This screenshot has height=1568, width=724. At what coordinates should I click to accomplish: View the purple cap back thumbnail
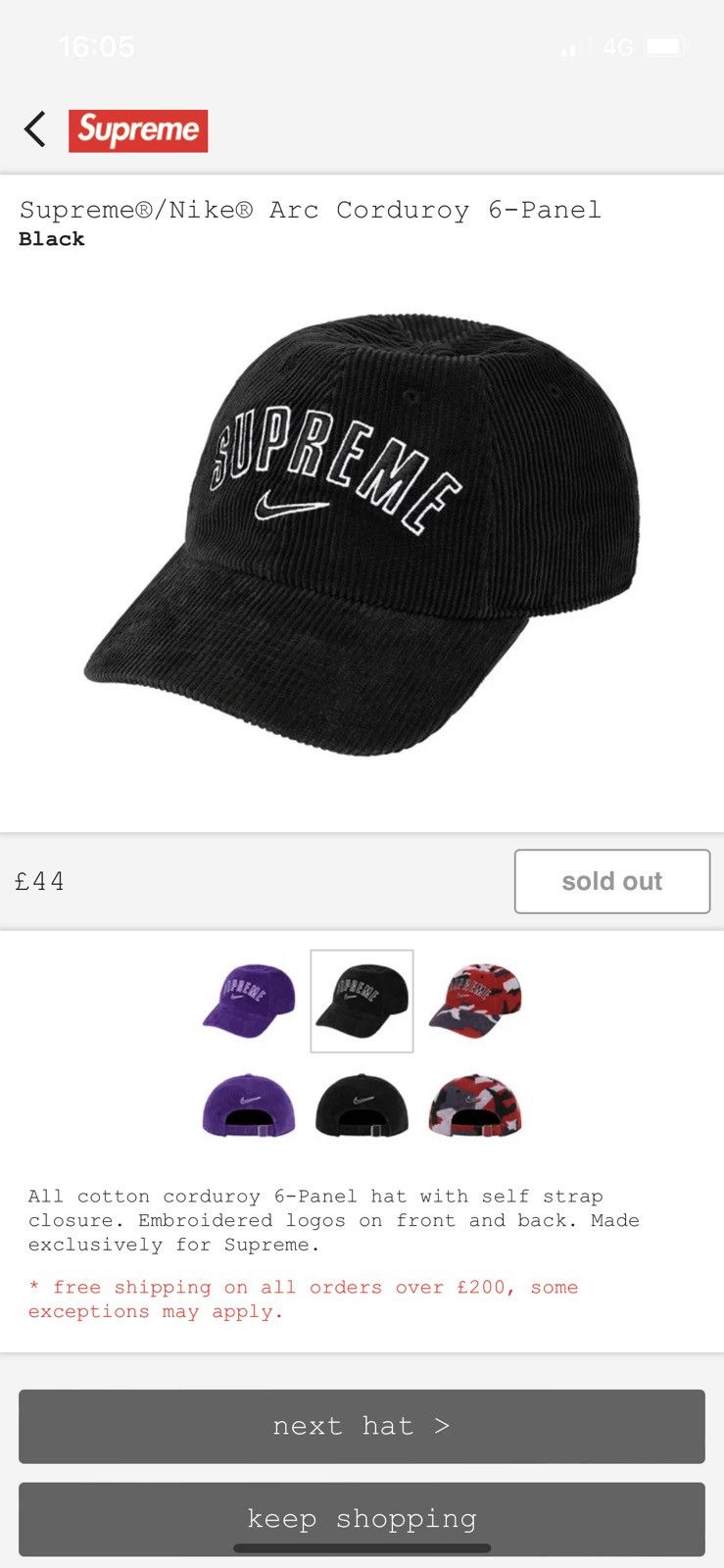[249, 1105]
